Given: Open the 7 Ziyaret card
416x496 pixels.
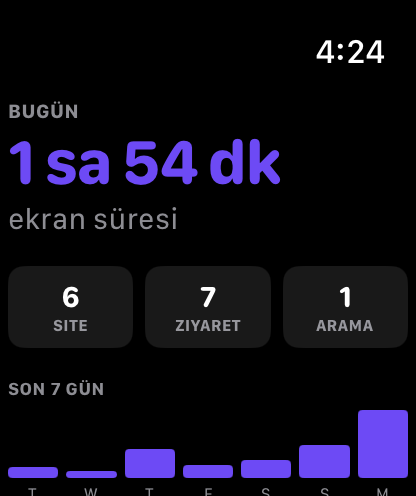Looking at the screenshot, I should click(208, 307).
